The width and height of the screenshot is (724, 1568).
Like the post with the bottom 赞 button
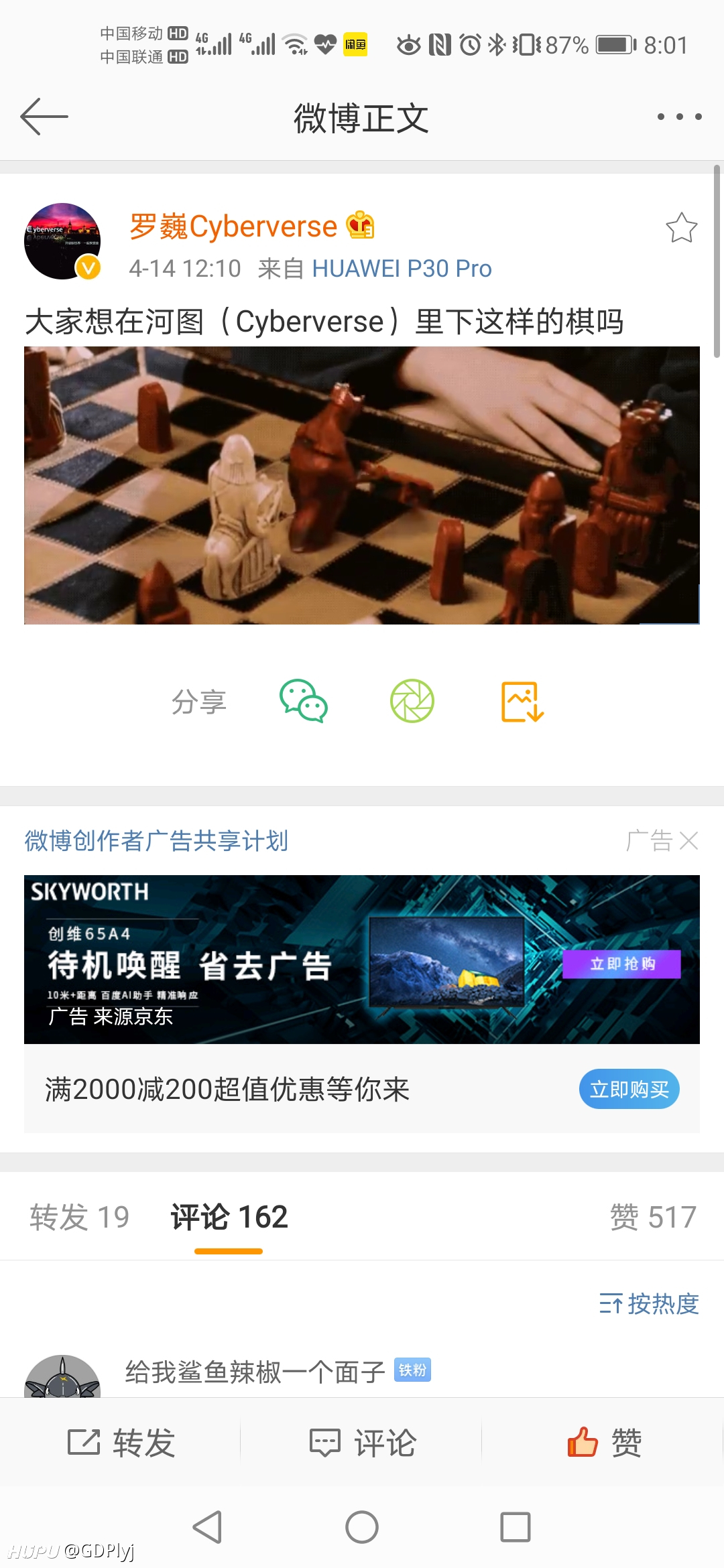(604, 1443)
